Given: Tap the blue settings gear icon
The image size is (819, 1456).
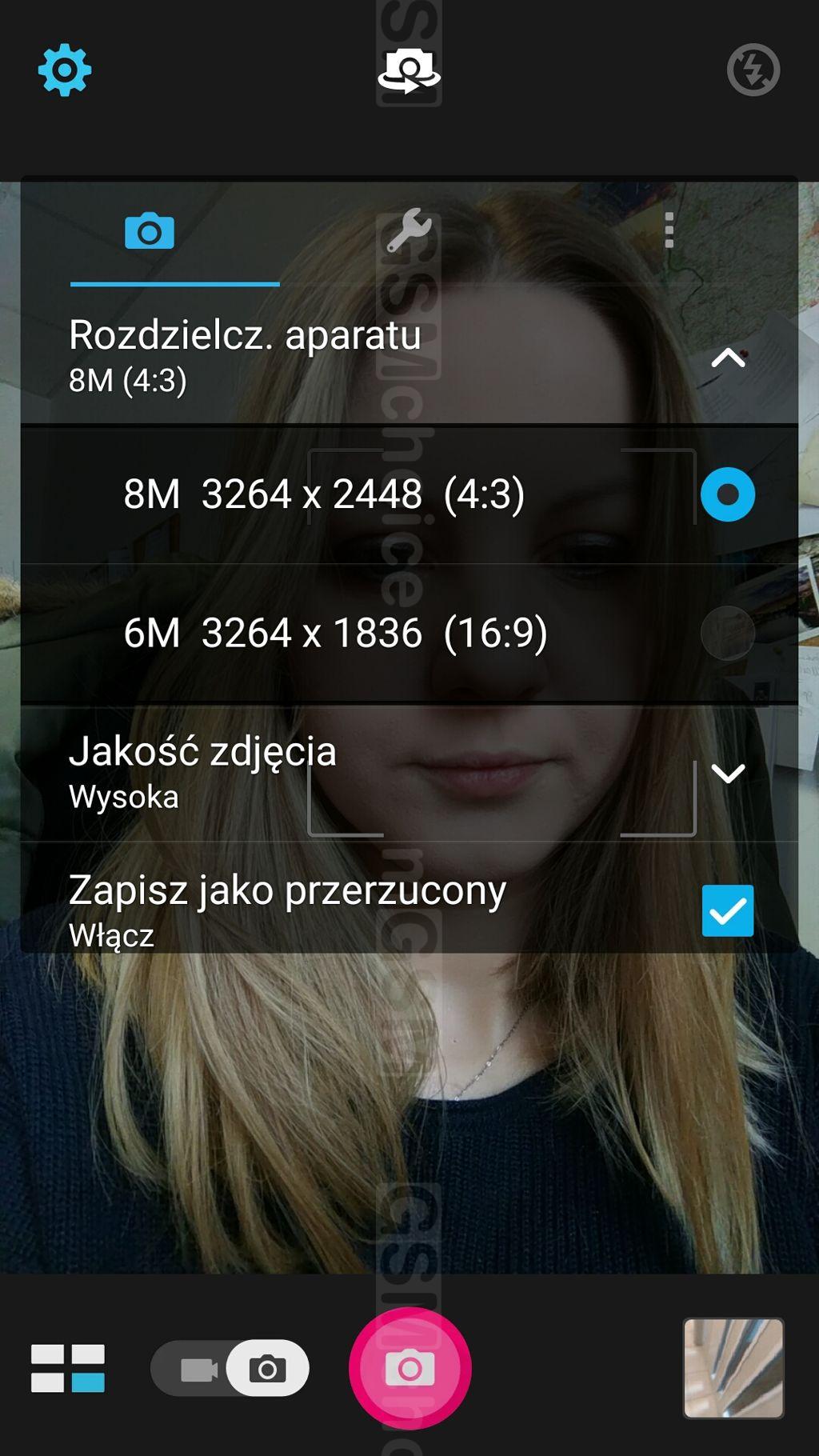Looking at the screenshot, I should coord(65,70).
